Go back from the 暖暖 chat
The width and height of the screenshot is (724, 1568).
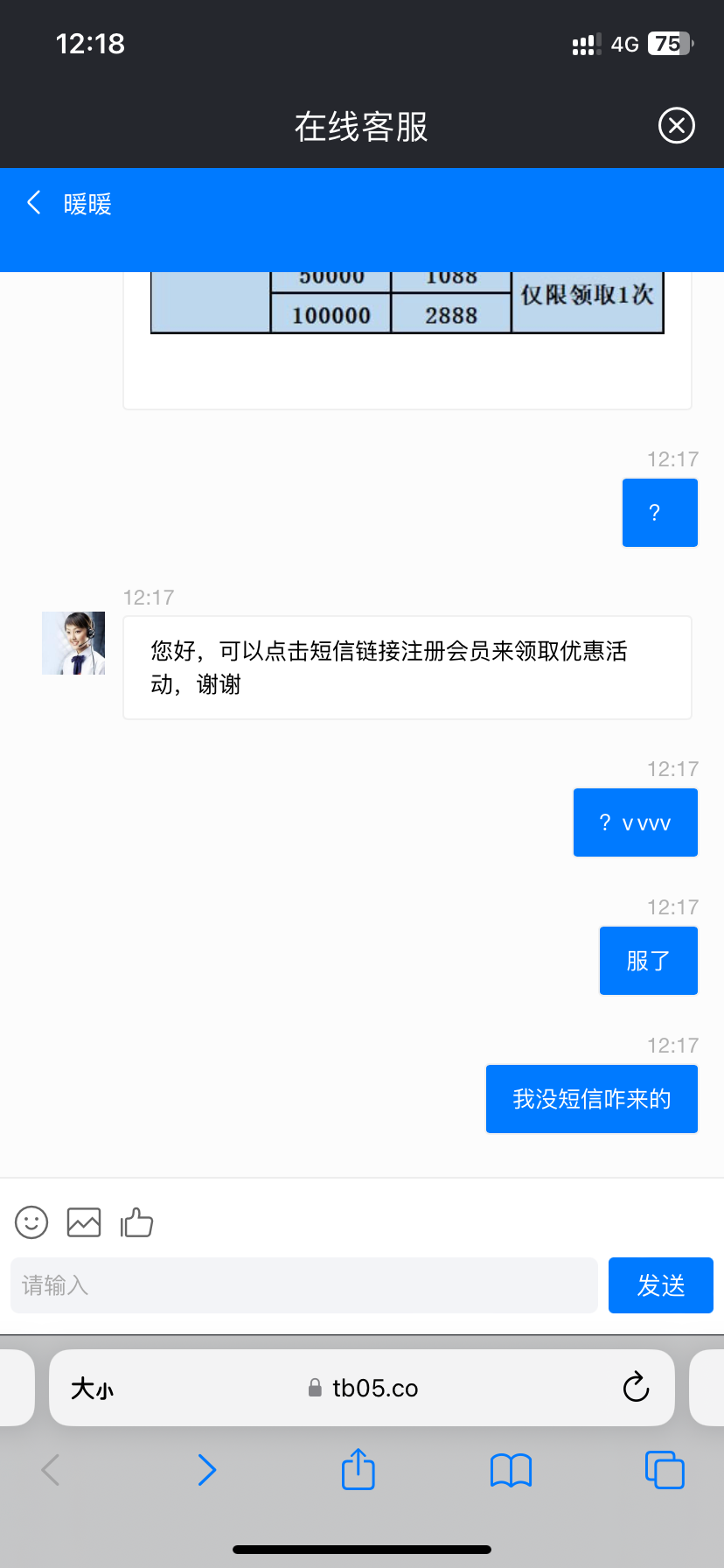pyautogui.click(x=34, y=203)
